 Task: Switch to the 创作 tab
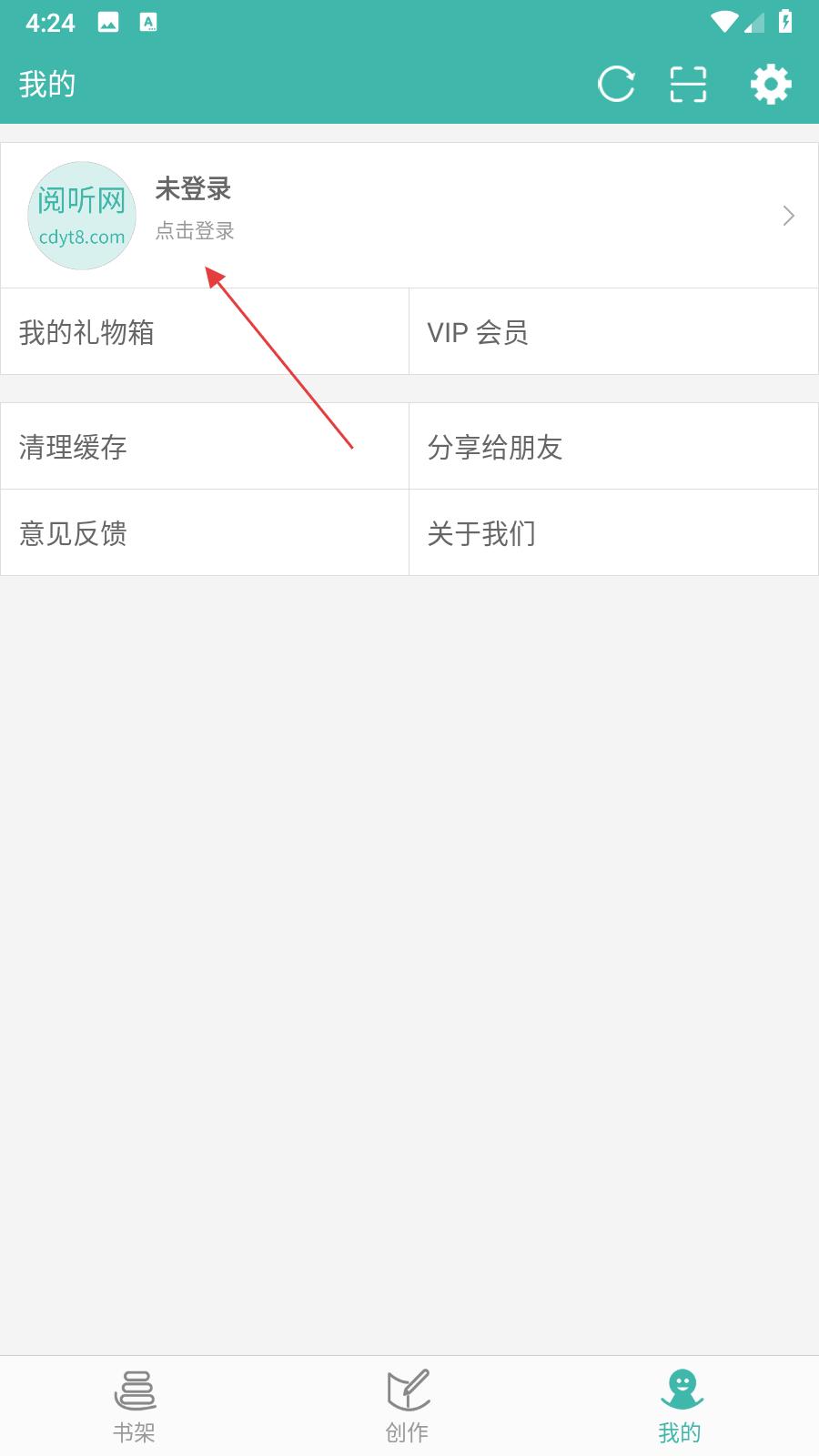point(408,1406)
